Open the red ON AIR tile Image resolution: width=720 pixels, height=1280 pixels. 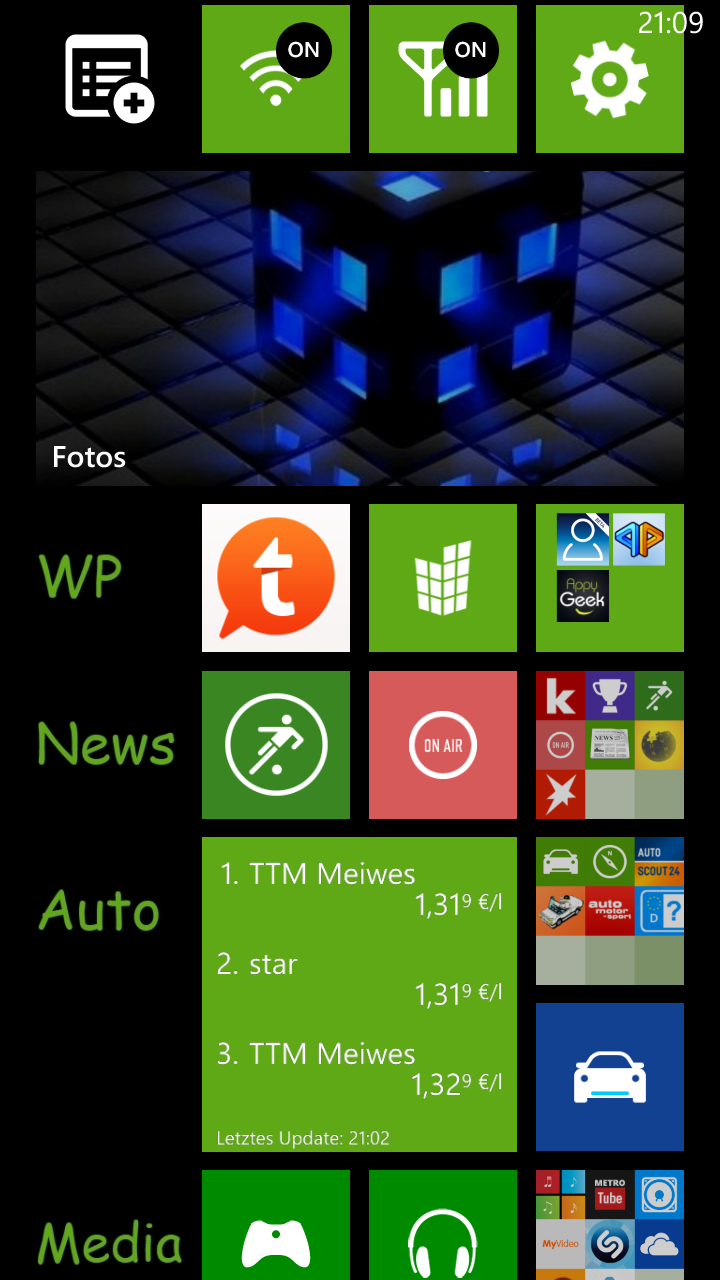click(443, 745)
